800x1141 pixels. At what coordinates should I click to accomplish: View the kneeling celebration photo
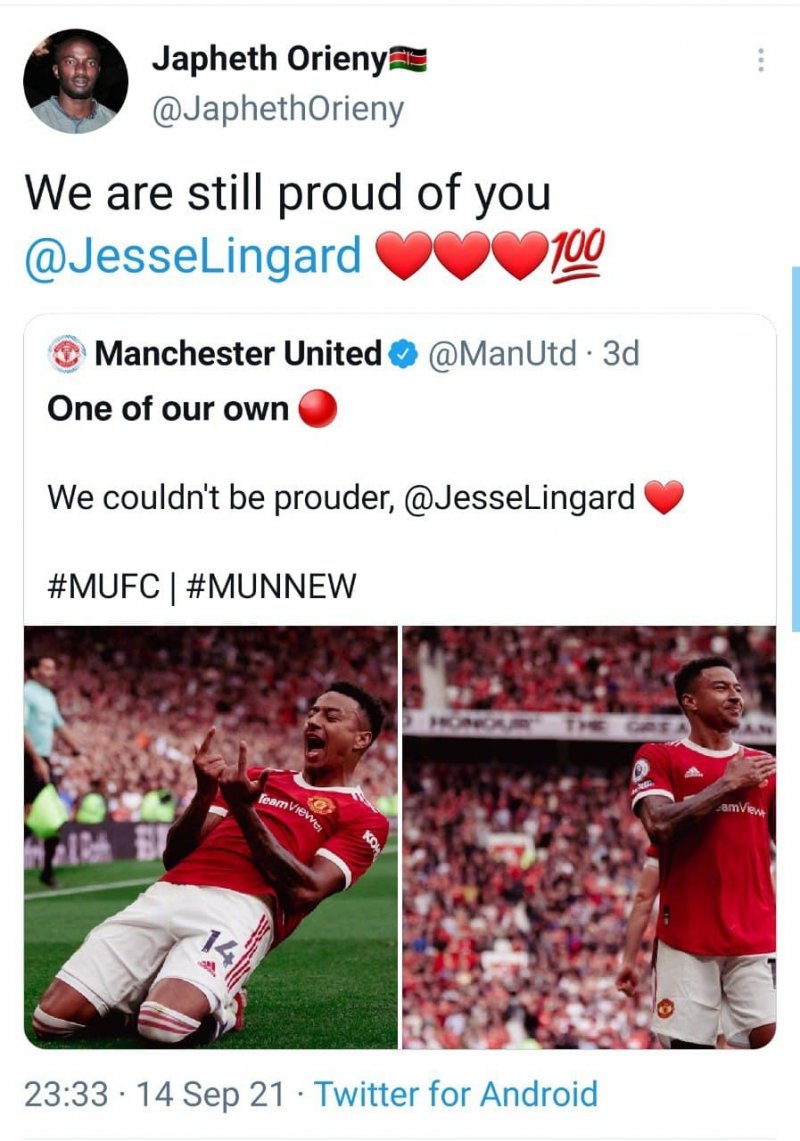point(211,836)
